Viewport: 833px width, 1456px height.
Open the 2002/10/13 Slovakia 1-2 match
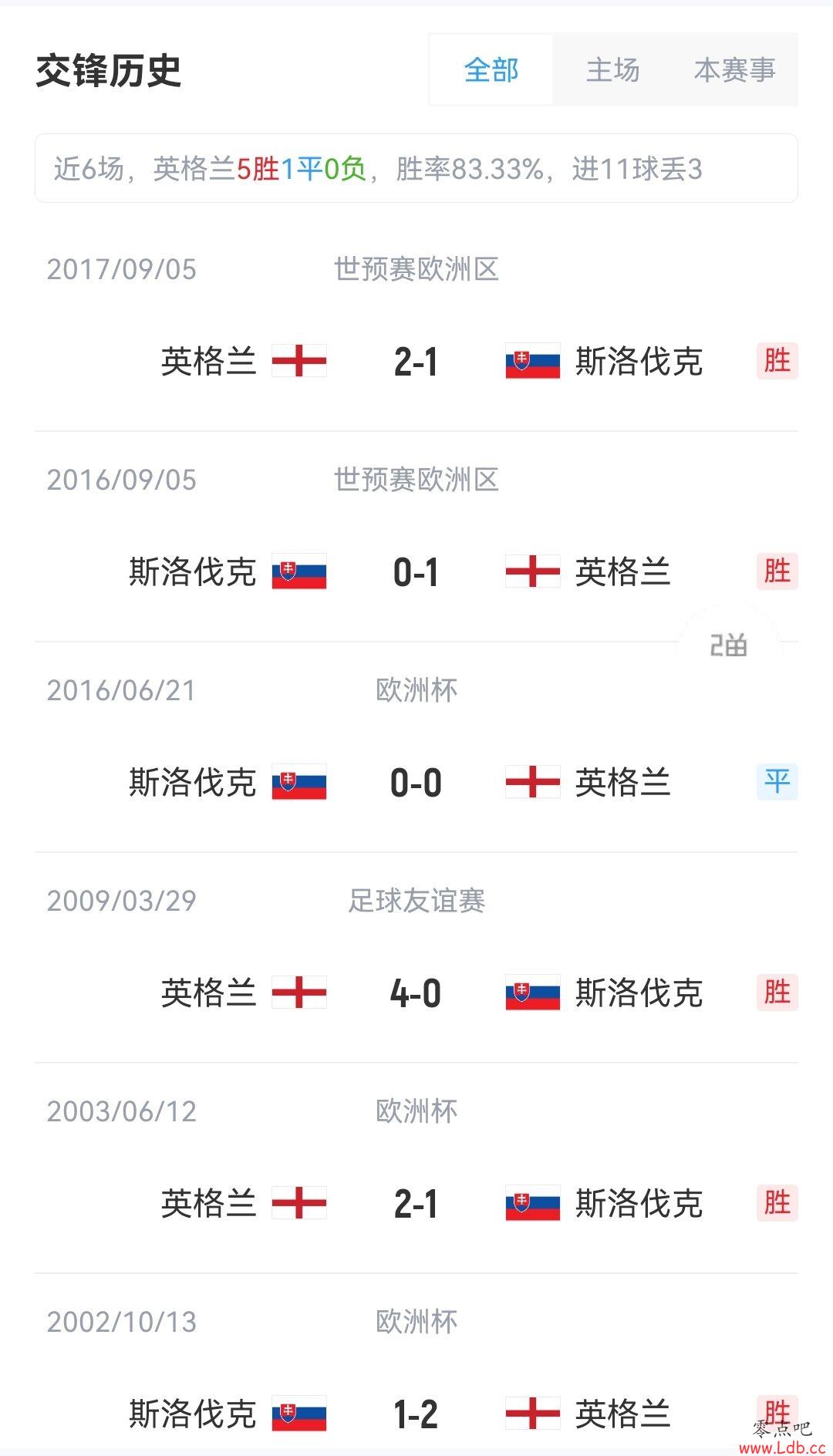(x=416, y=1365)
